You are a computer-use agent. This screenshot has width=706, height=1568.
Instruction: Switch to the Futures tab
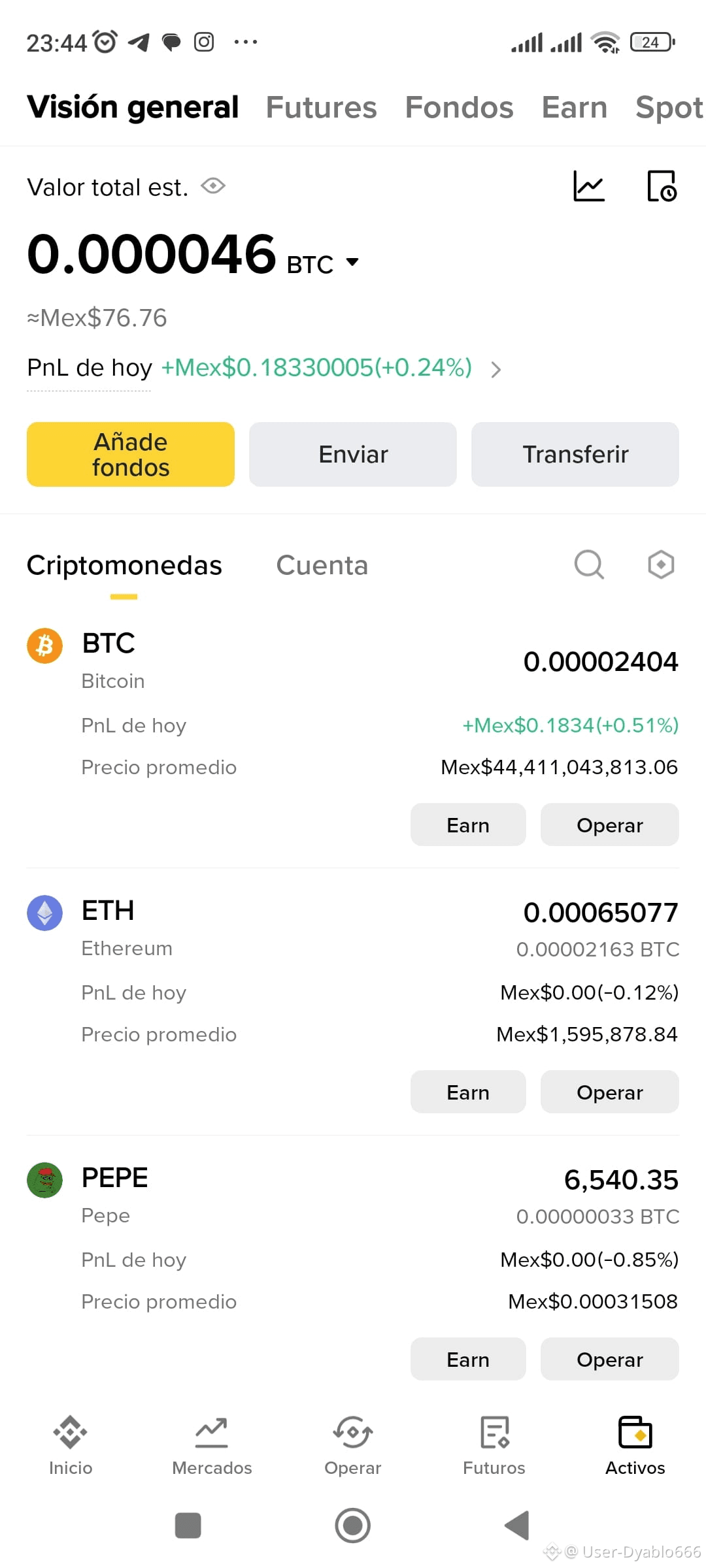[x=321, y=107]
